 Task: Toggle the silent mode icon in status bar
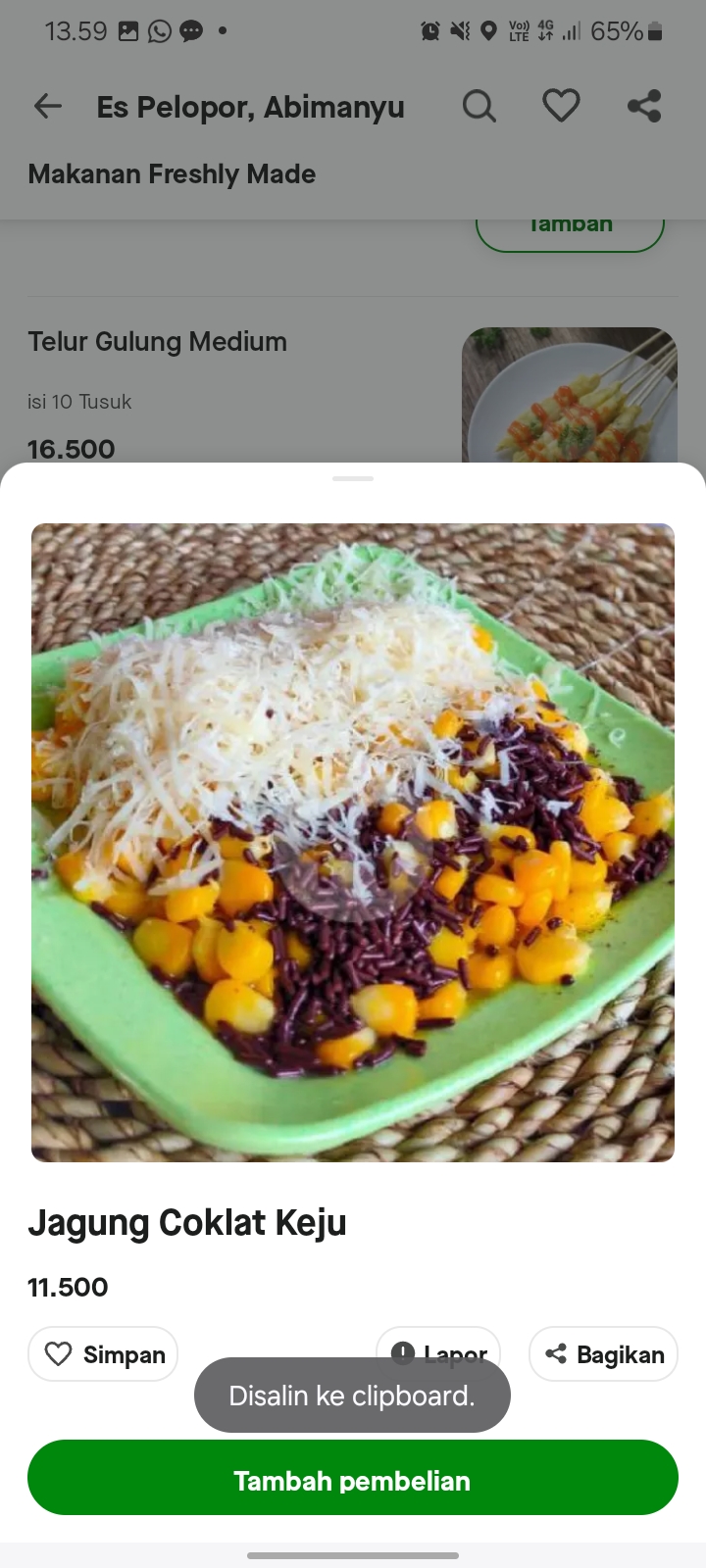[x=460, y=31]
